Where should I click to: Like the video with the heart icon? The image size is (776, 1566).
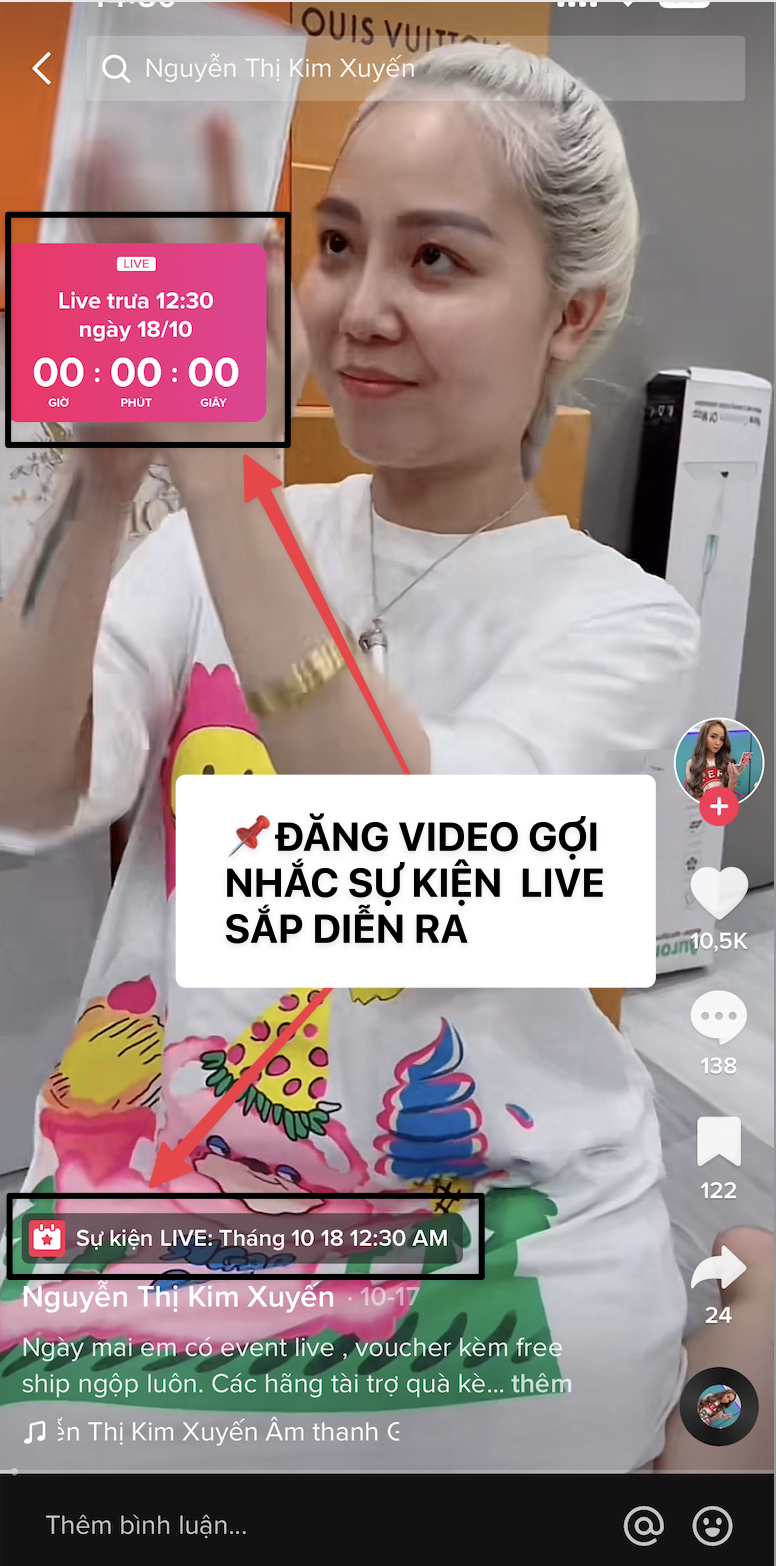[x=719, y=893]
